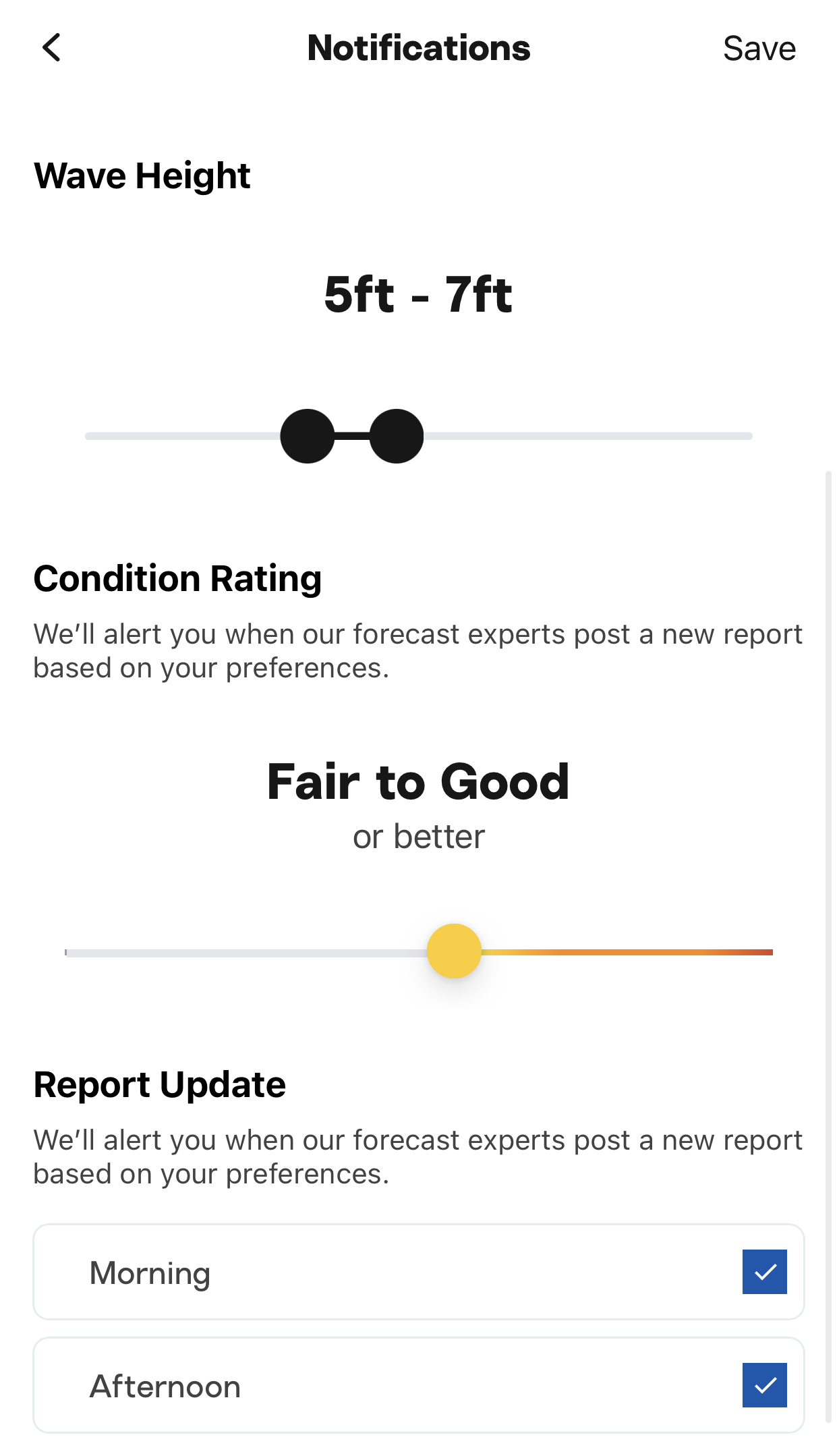Tap the maximum wave height slider handle
Screen dimensions: 837x1456
pyautogui.click(x=397, y=436)
